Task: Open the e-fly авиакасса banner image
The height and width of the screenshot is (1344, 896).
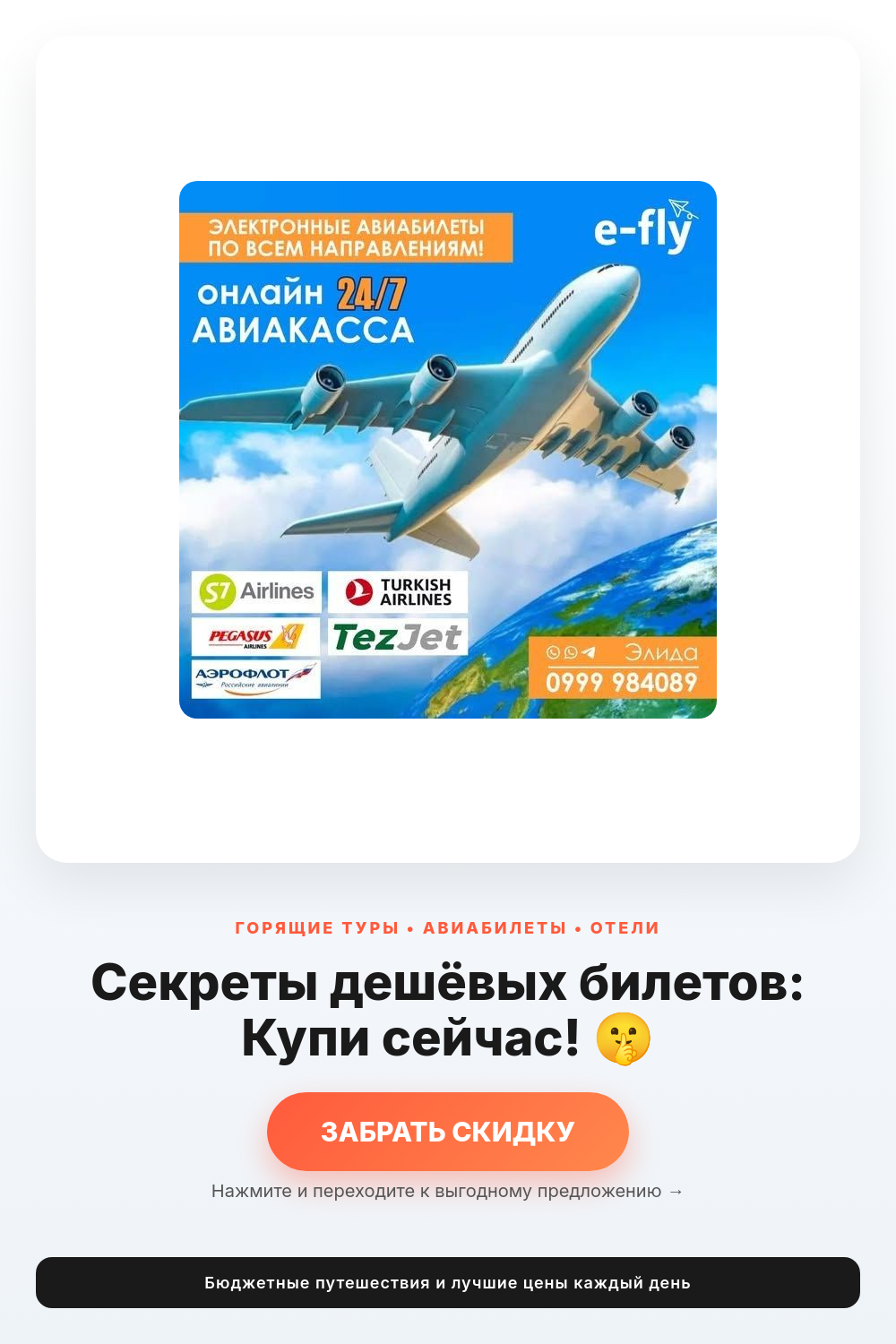Action: [448, 450]
